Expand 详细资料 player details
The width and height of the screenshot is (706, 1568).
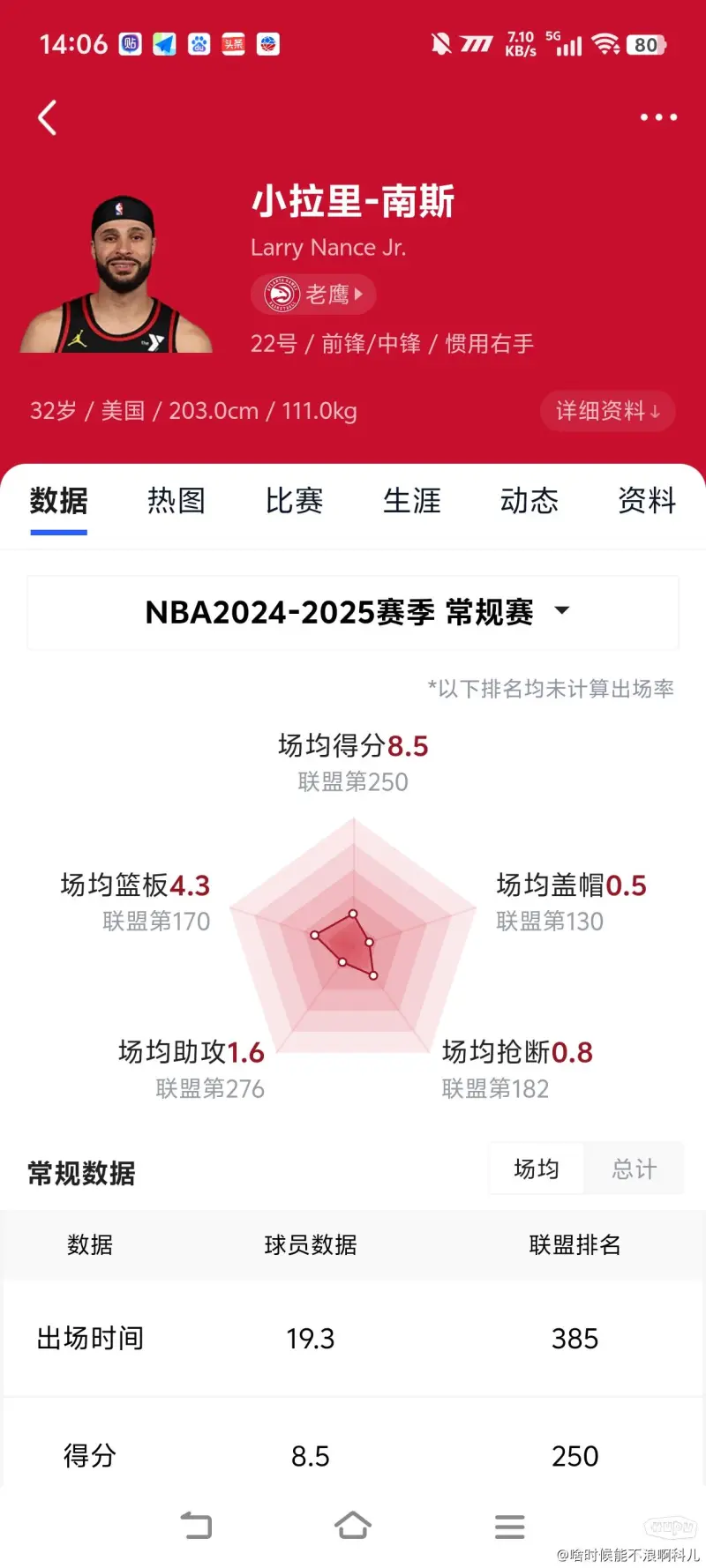(607, 411)
